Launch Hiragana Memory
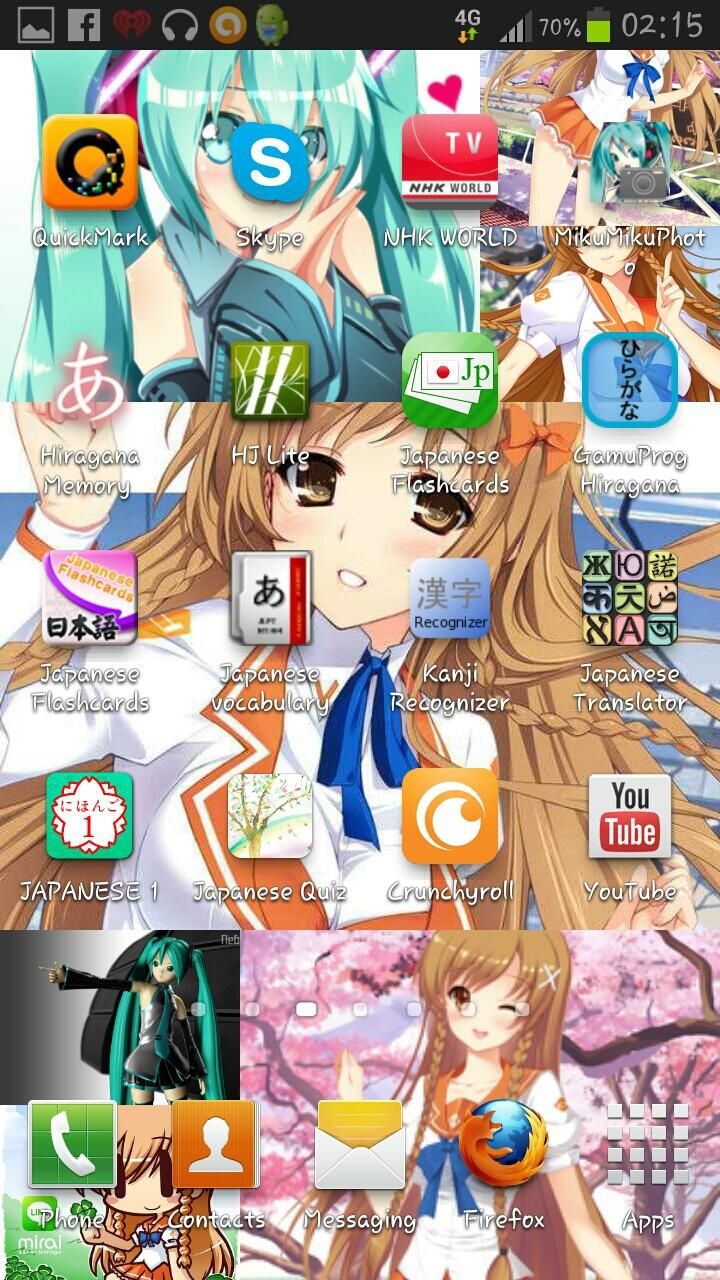Viewport: 720px width, 1280px height. click(90, 382)
